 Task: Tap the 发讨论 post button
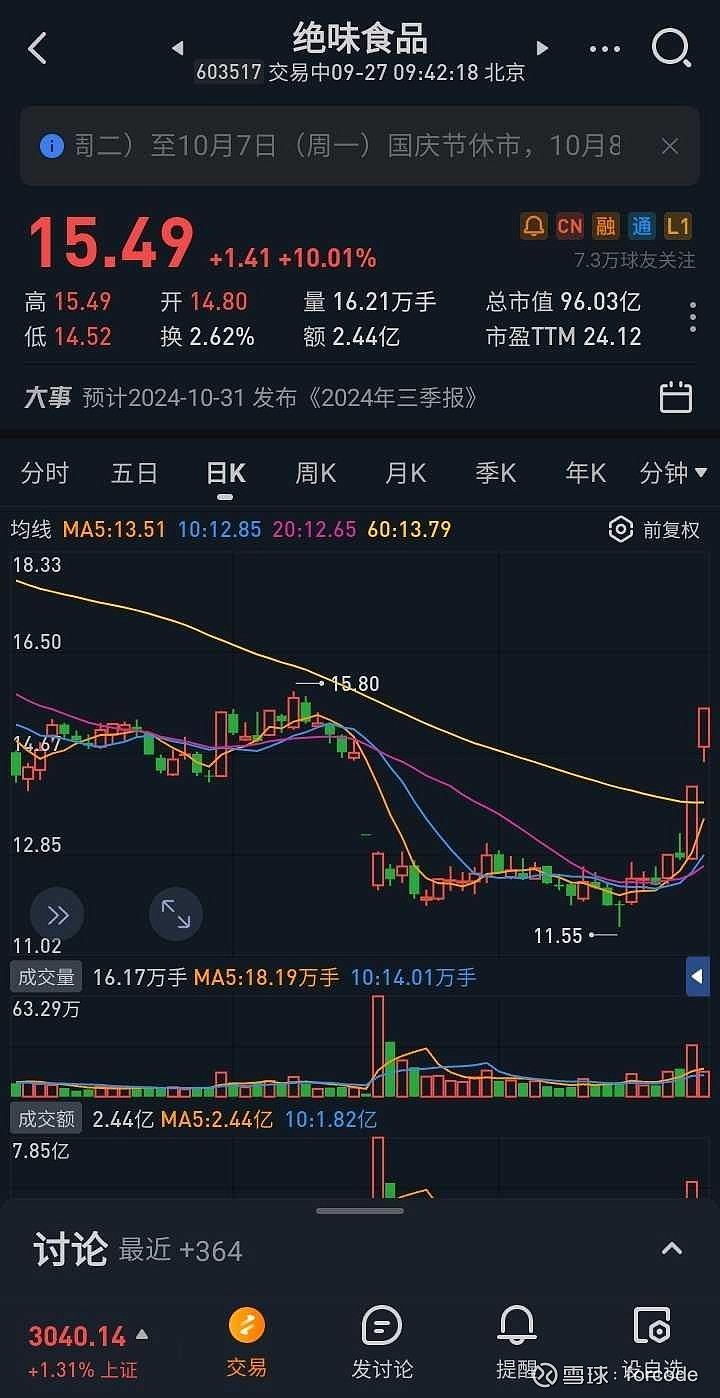pyautogui.click(x=381, y=1340)
